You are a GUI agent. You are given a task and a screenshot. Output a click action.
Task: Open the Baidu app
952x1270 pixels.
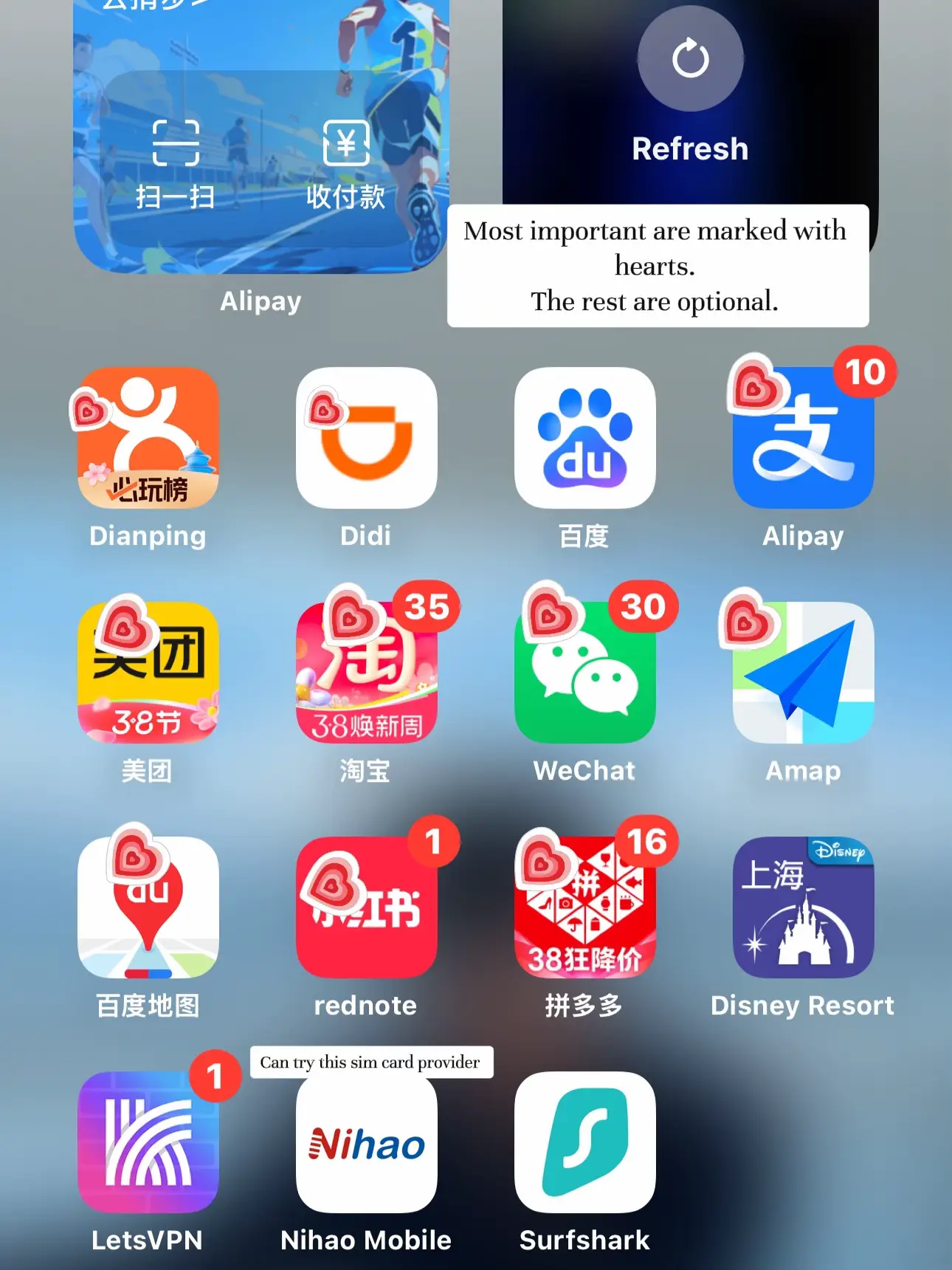[584, 438]
